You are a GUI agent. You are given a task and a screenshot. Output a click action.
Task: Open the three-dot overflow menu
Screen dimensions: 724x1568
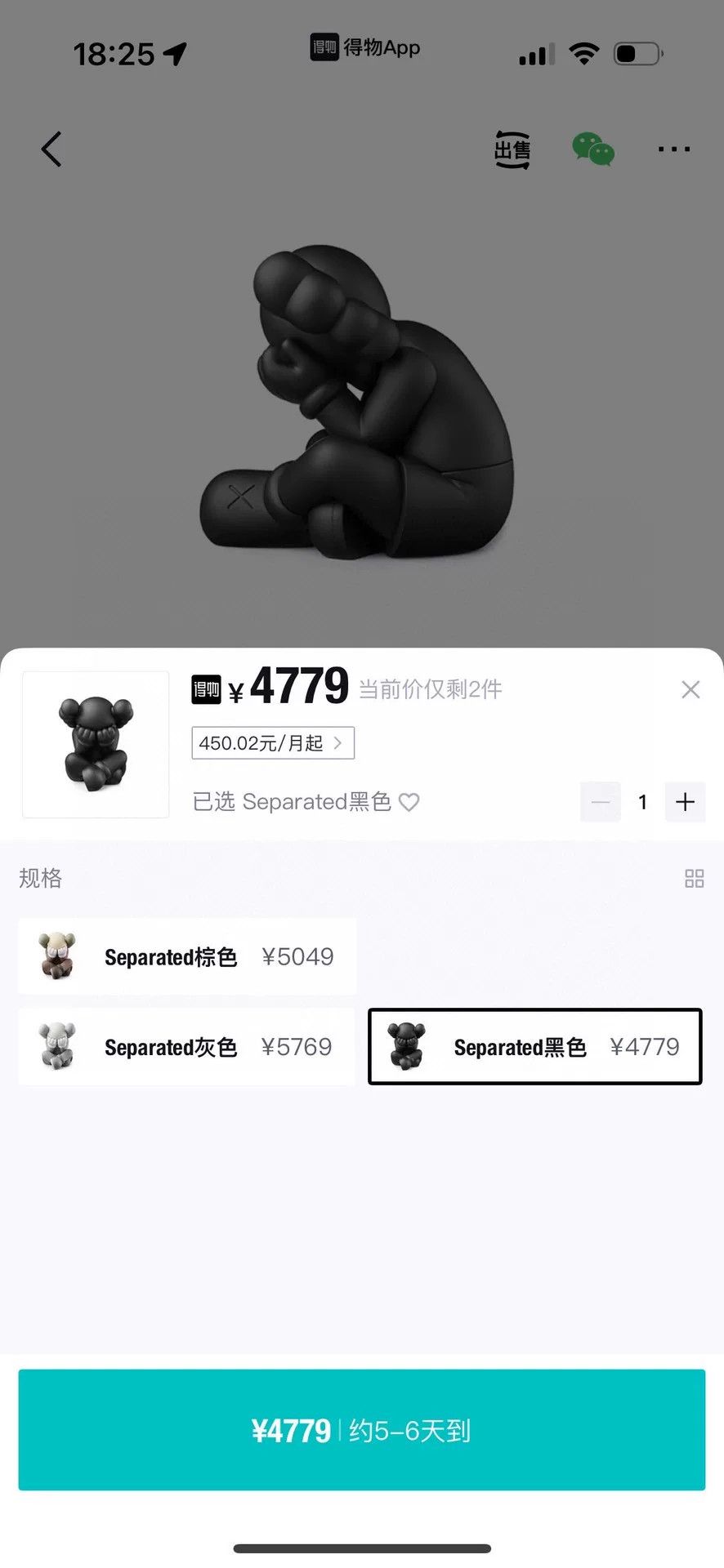click(674, 149)
